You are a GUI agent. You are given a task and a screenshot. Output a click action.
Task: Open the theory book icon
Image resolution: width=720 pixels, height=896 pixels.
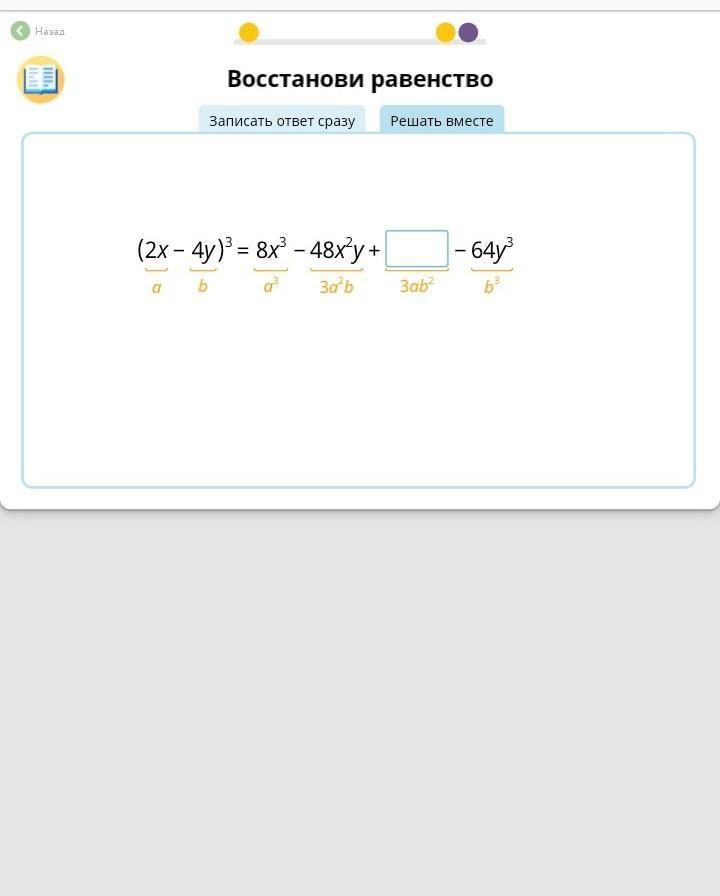pos(41,80)
